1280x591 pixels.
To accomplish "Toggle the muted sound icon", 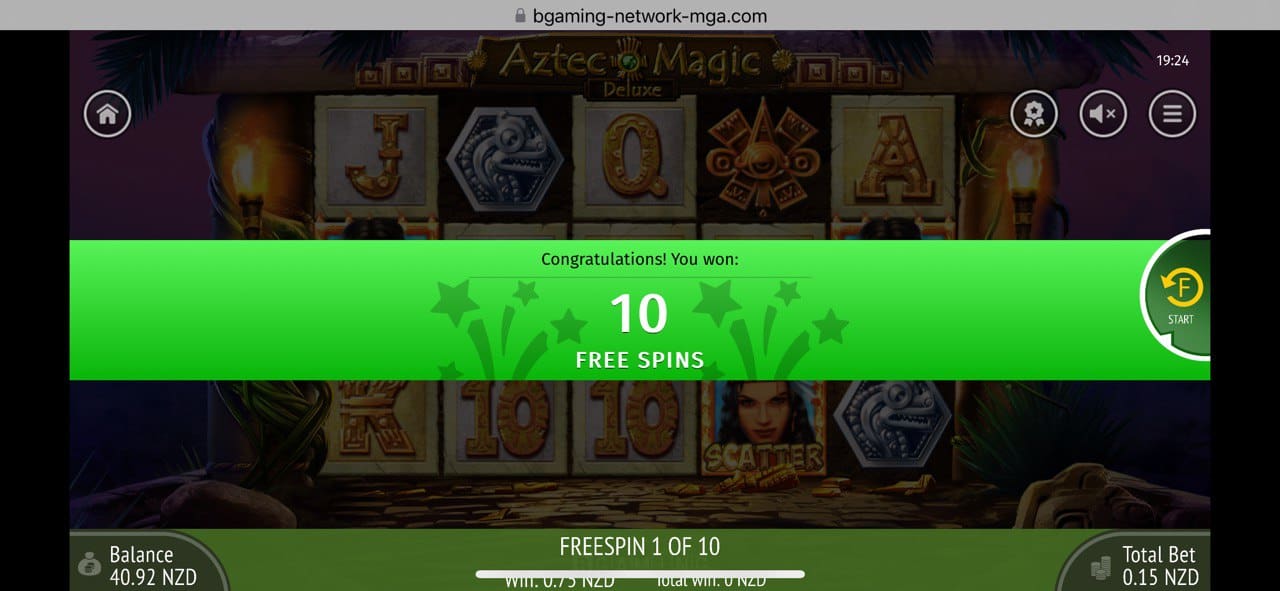I will [x=1103, y=114].
